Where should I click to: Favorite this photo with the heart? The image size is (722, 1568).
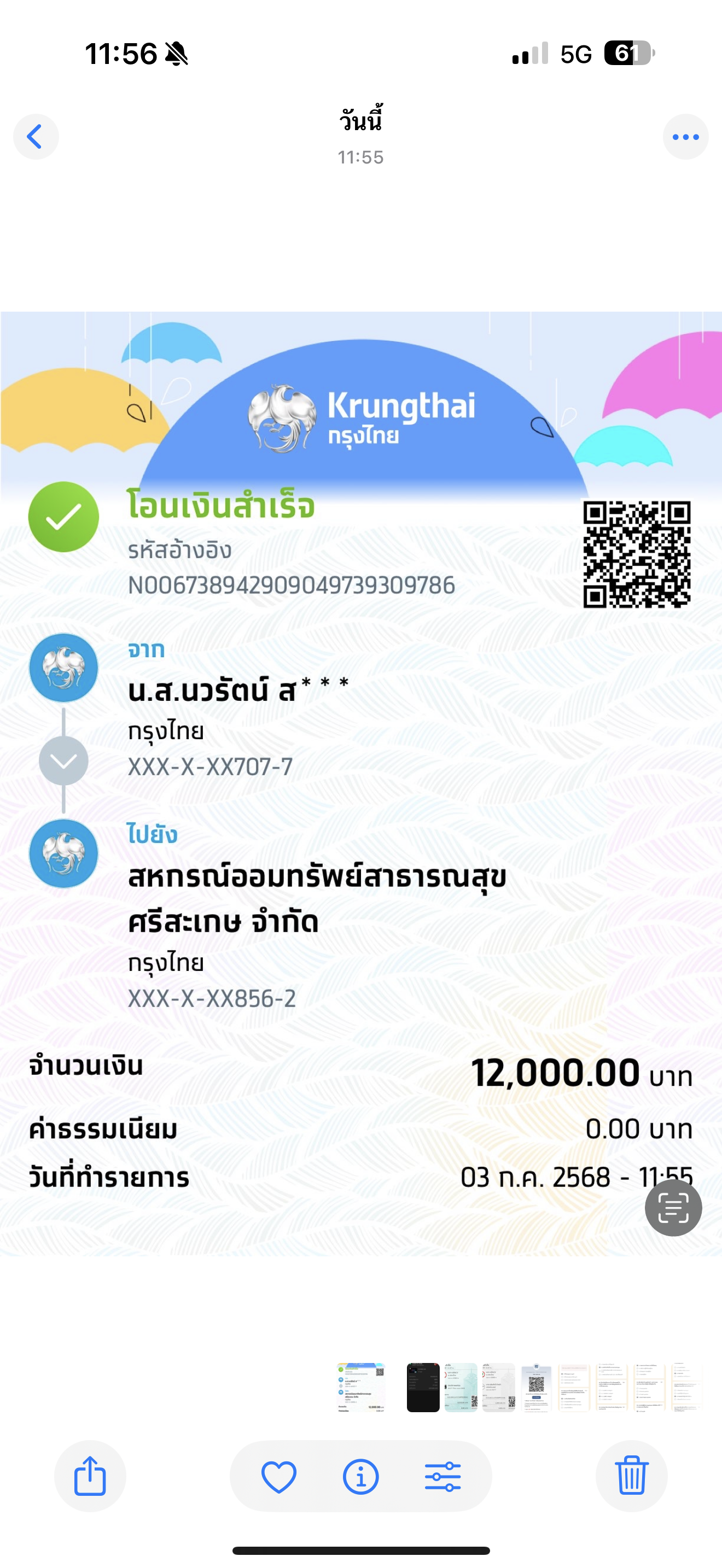pos(279,1477)
